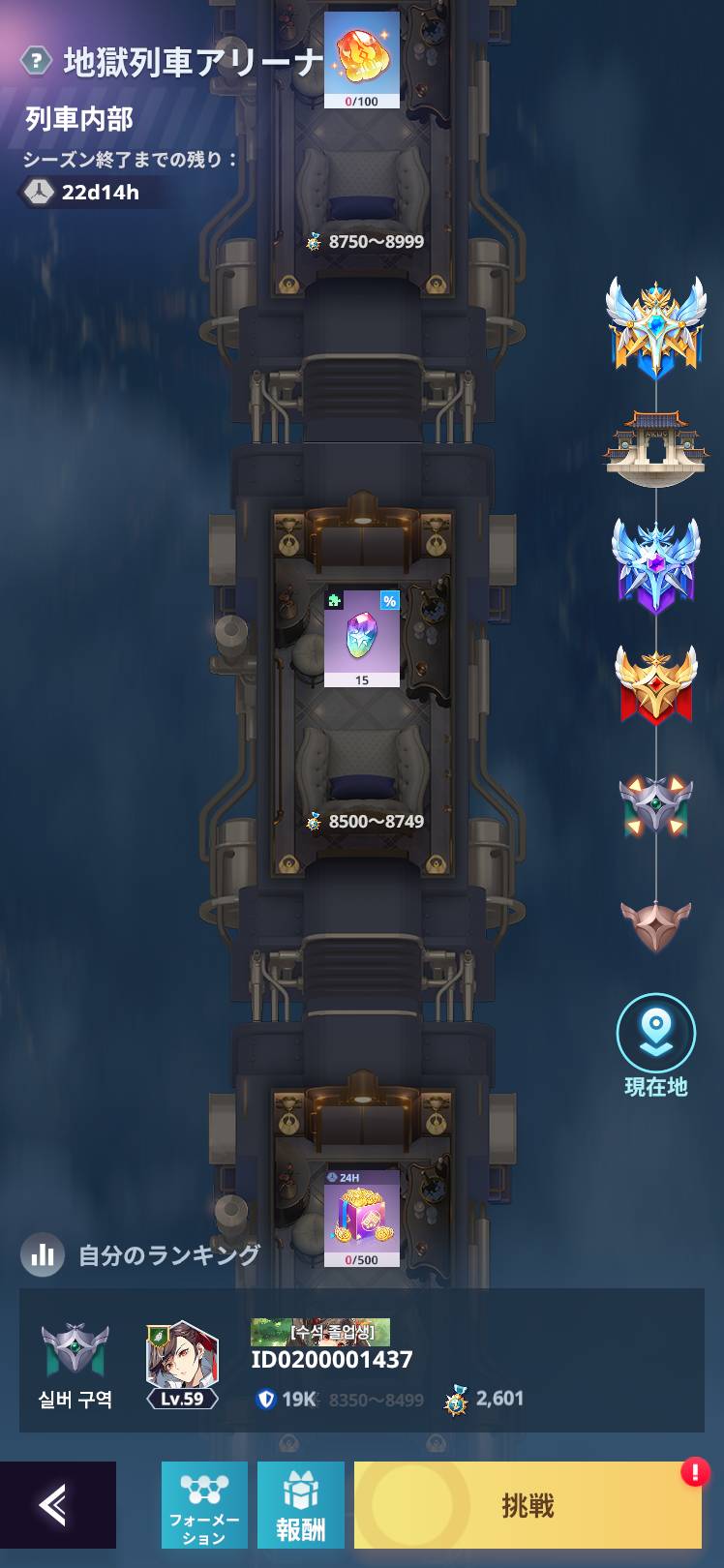Open the help question mark icon
724x1568 pixels.
(36, 62)
